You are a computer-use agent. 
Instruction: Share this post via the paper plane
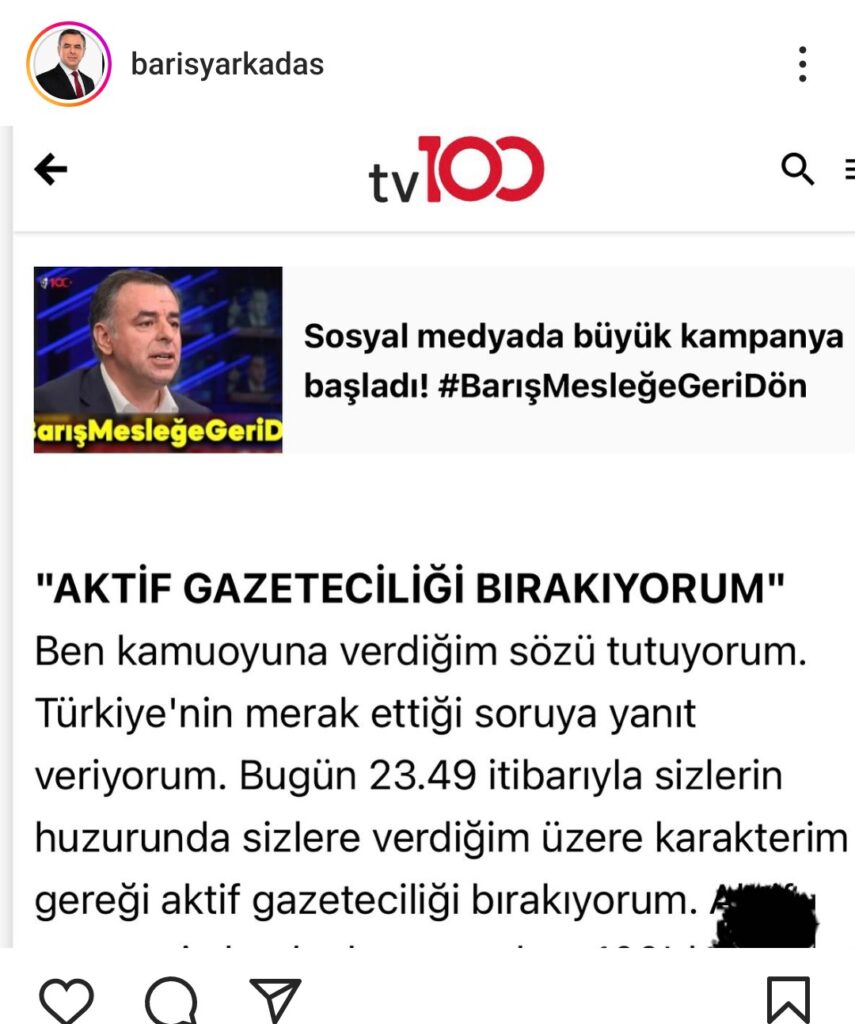coord(275,997)
